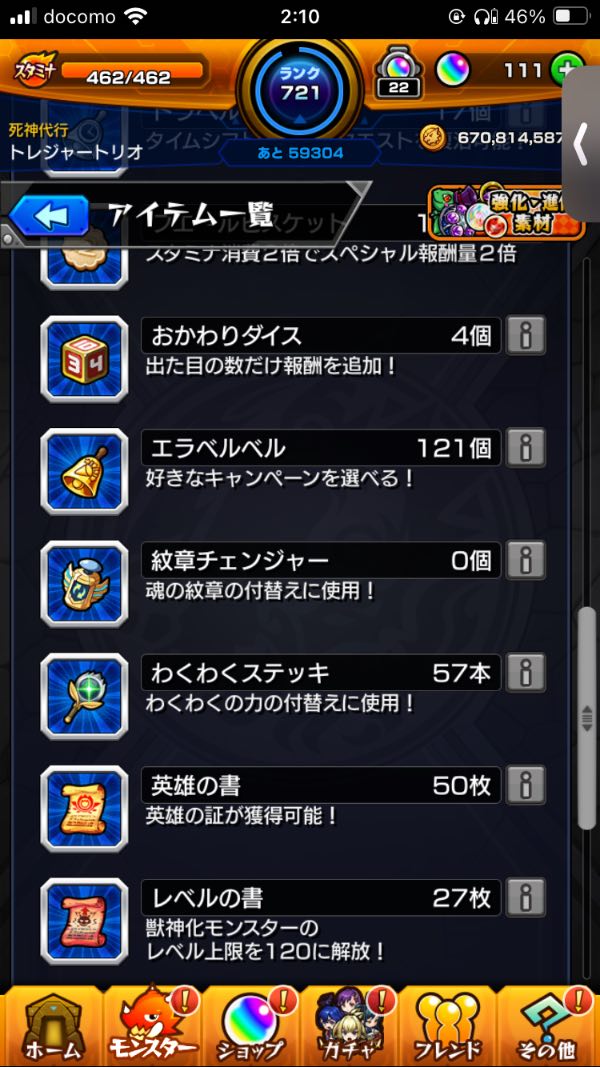
Task: Show info for 紋章チェンジャー
Action: click(x=525, y=560)
